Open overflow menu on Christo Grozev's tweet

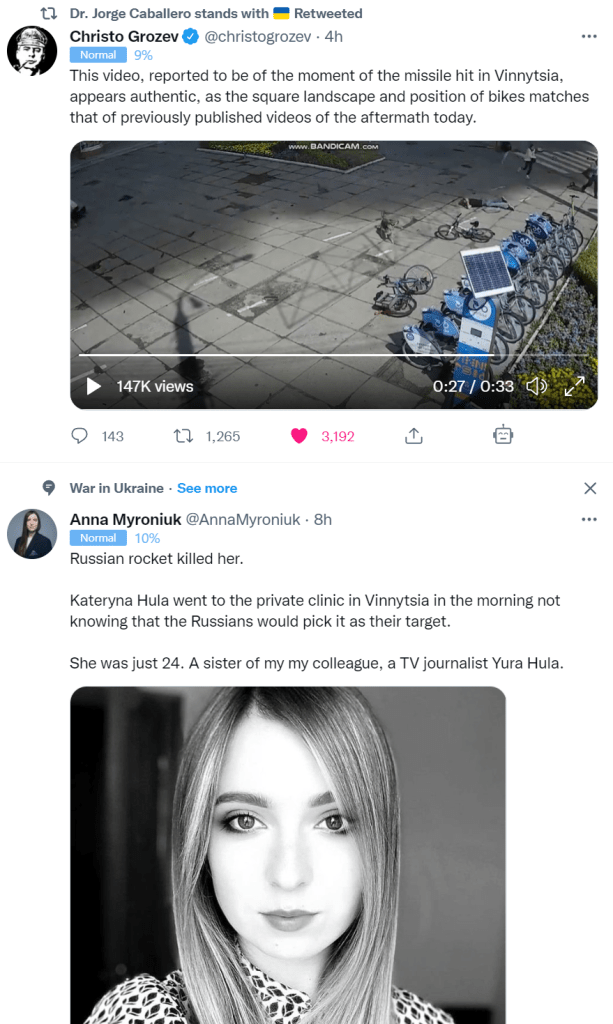(x=589, y=37)
